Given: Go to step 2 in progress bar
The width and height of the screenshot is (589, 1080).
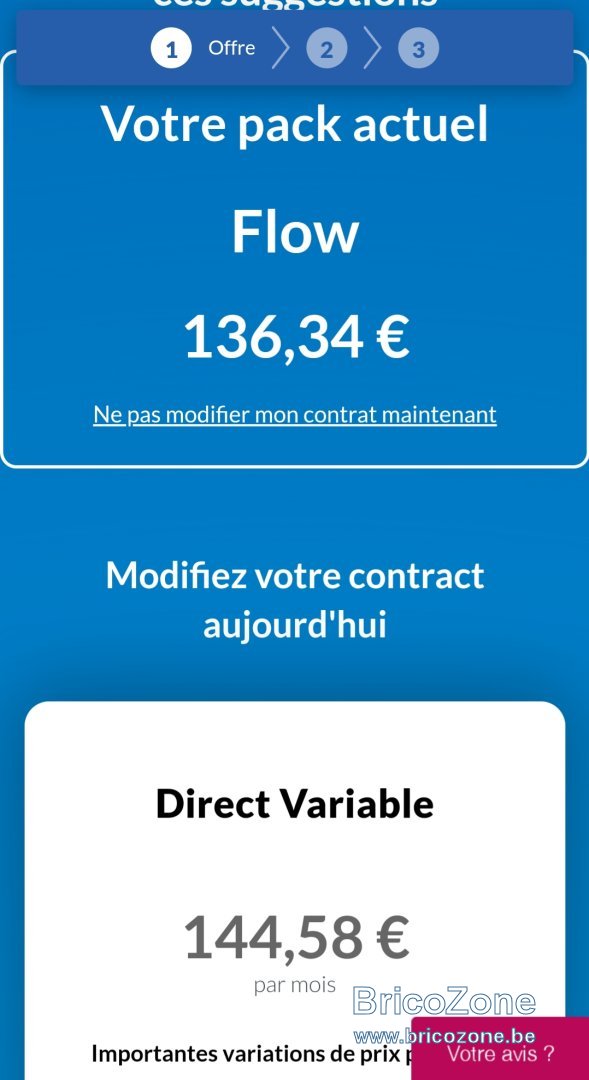Looking at the screenshot, I should (327, 49).
